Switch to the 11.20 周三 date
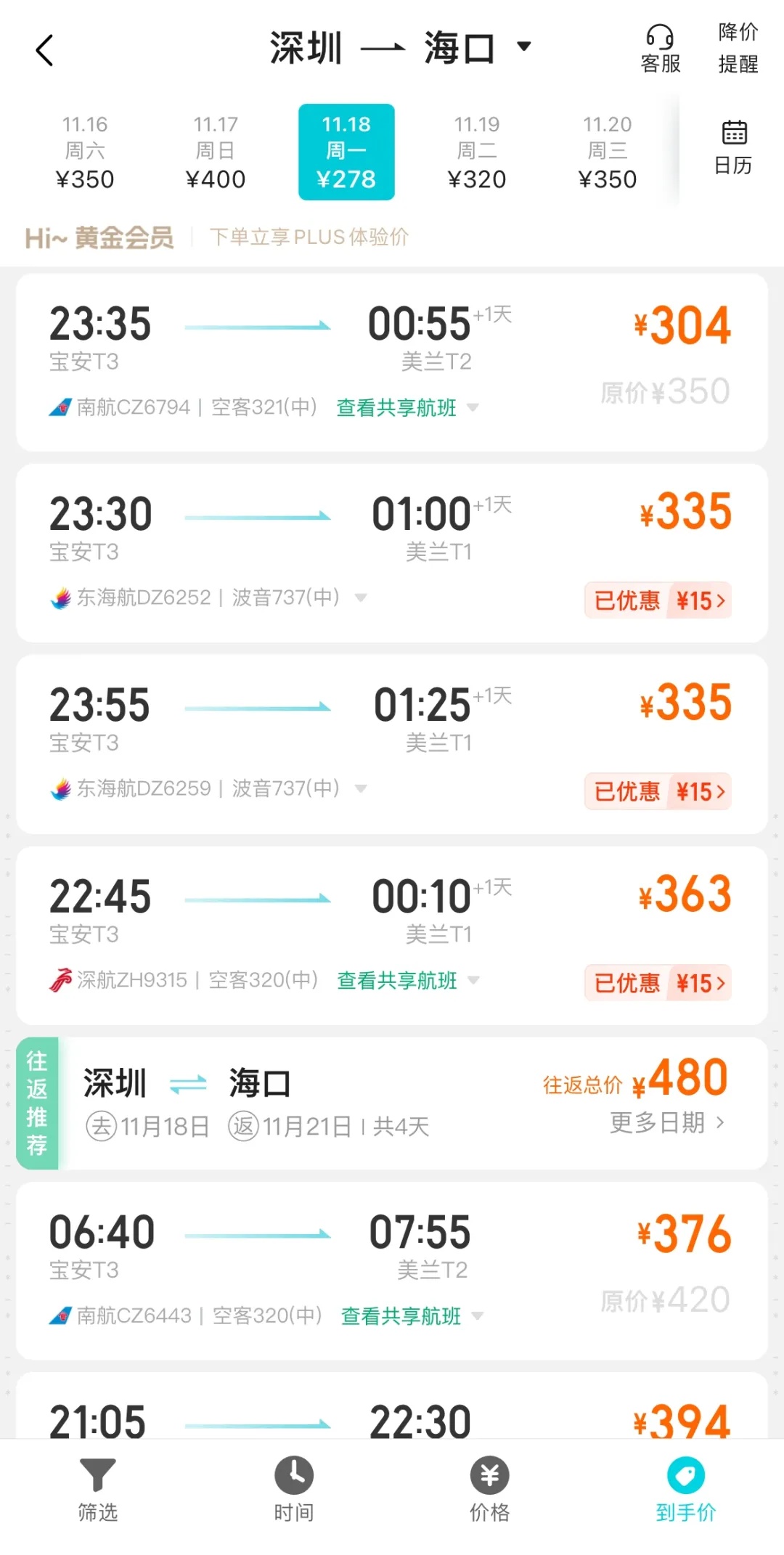This screenshot has width=784, height=1555. click(x=608, y=152)
